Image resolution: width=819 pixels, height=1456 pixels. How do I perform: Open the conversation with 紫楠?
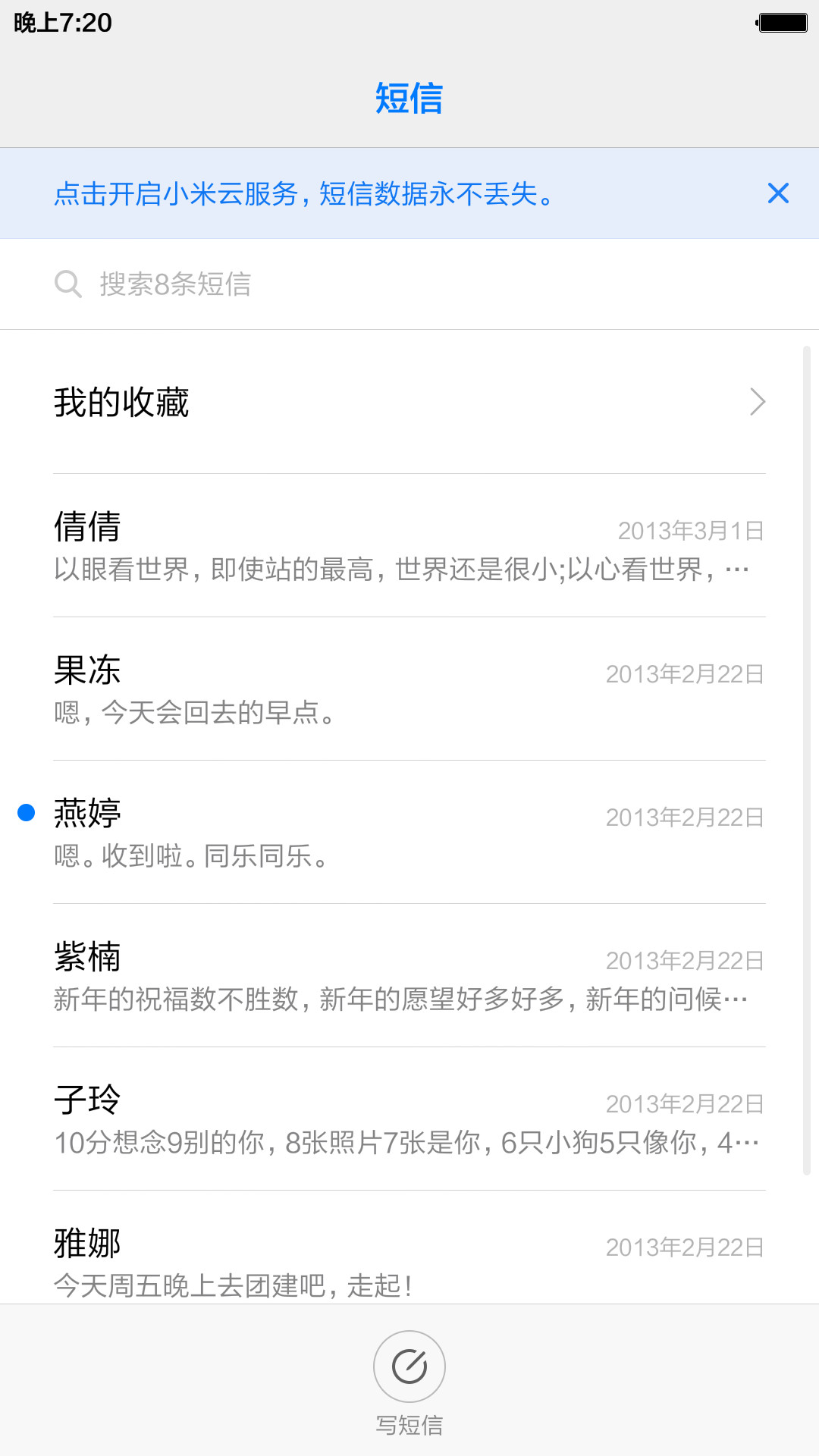coord(409,976)
